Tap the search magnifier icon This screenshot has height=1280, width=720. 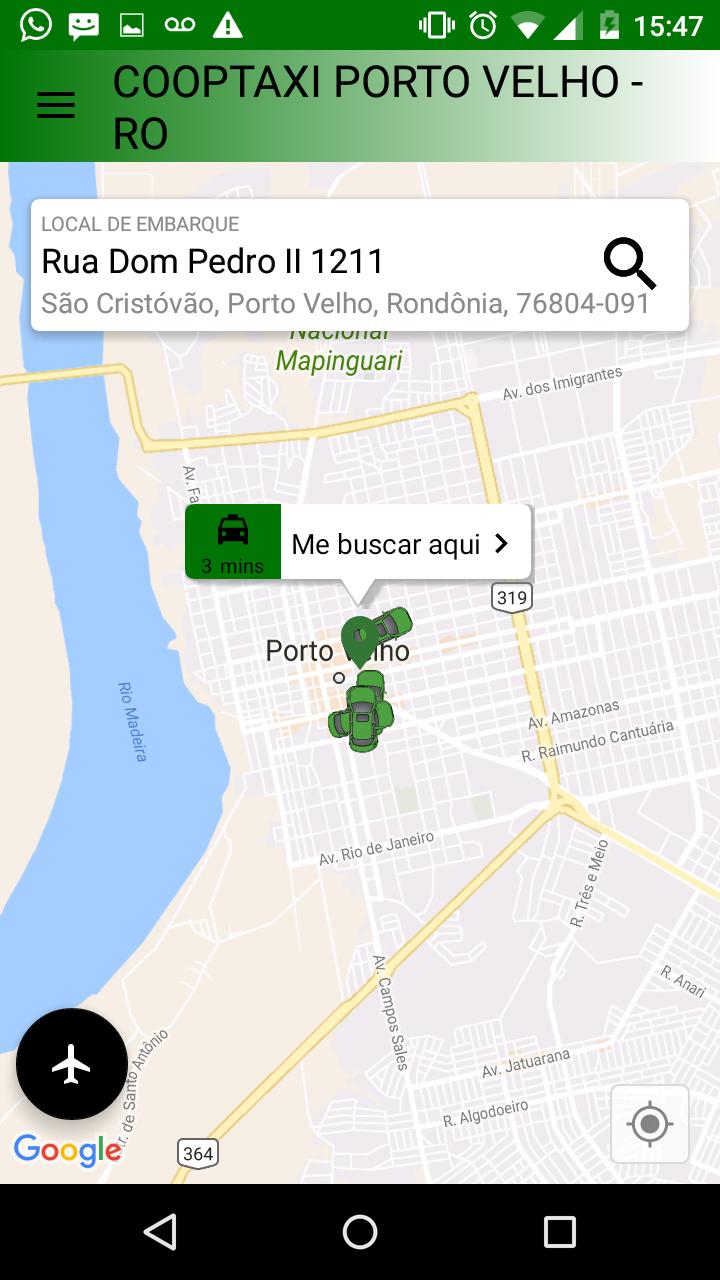coord(629,262)
